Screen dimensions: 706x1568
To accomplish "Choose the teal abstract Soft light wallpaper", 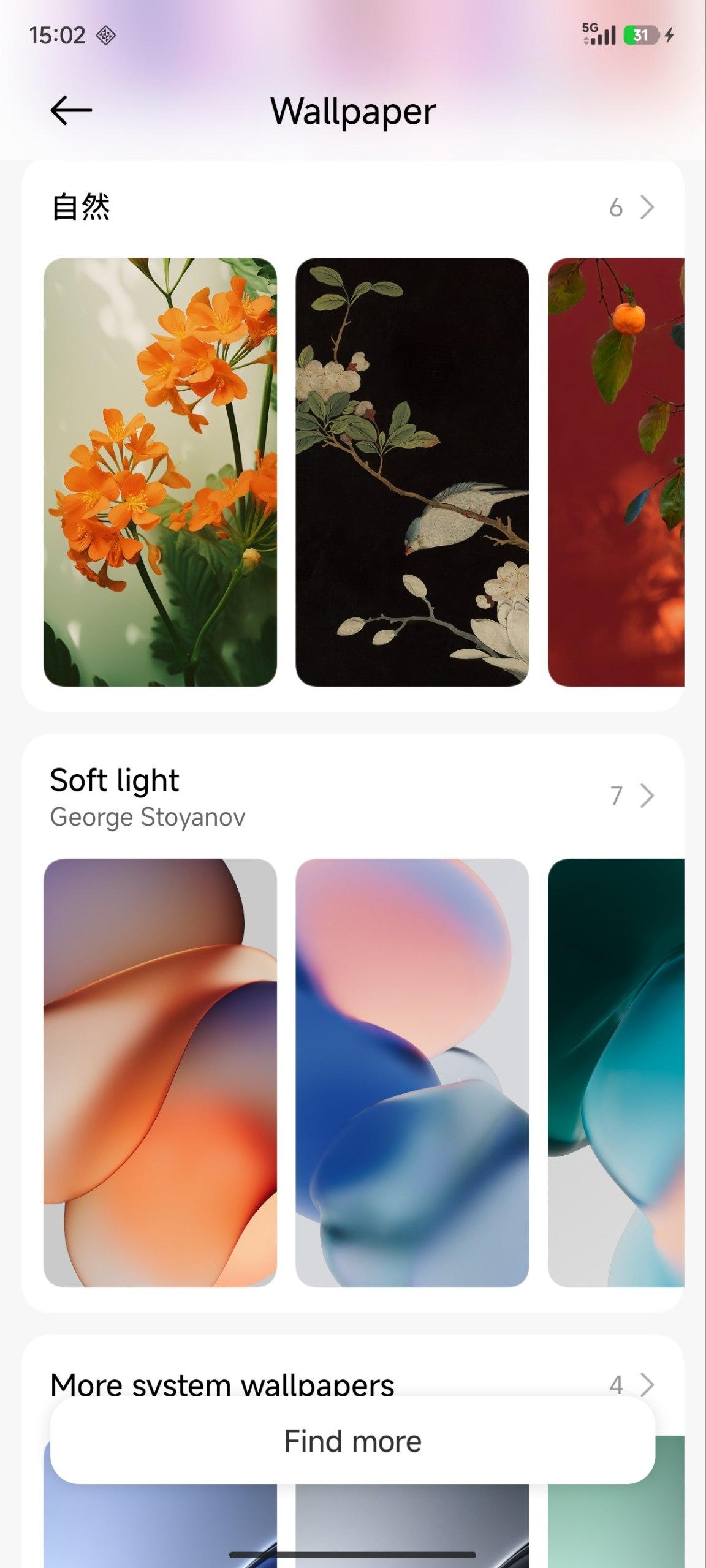I will [616, 1073].
